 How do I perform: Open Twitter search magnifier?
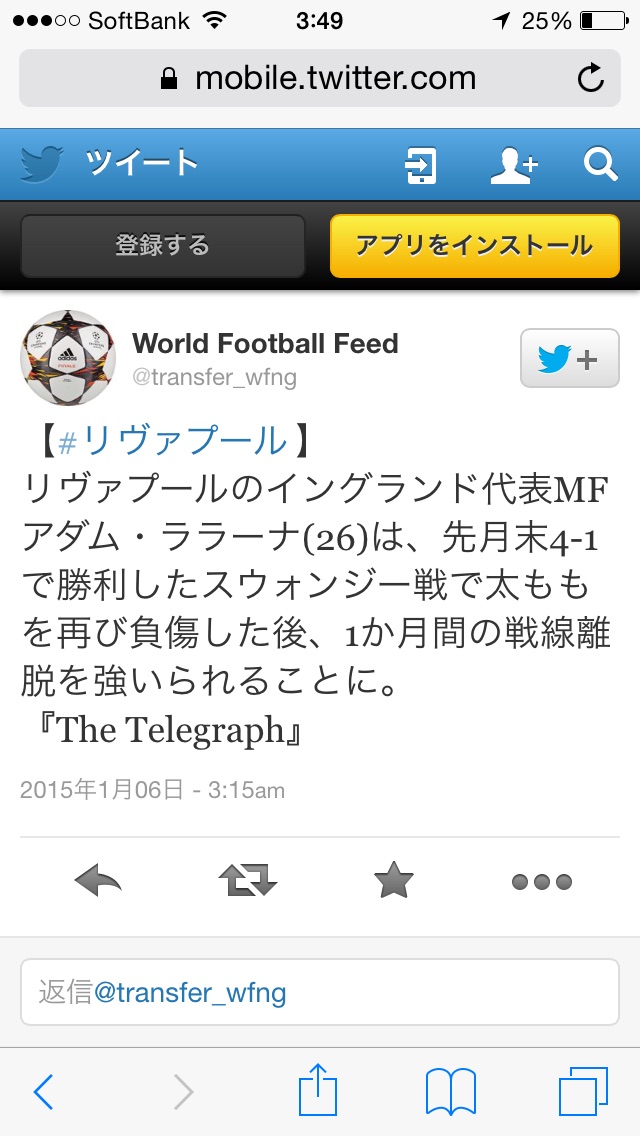click(x=601, y=164)
